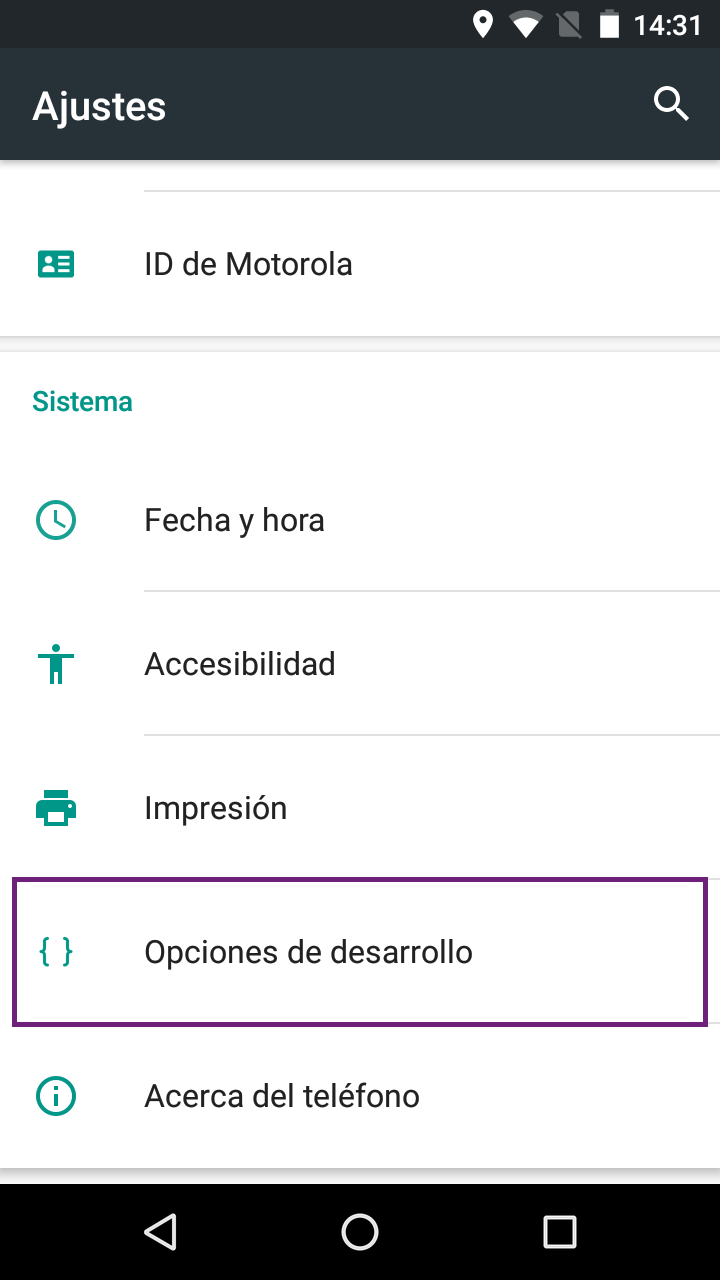This screenshot has height=1280, width=720.
Task: Open the recent apps view
Action: pos(560,1232)
